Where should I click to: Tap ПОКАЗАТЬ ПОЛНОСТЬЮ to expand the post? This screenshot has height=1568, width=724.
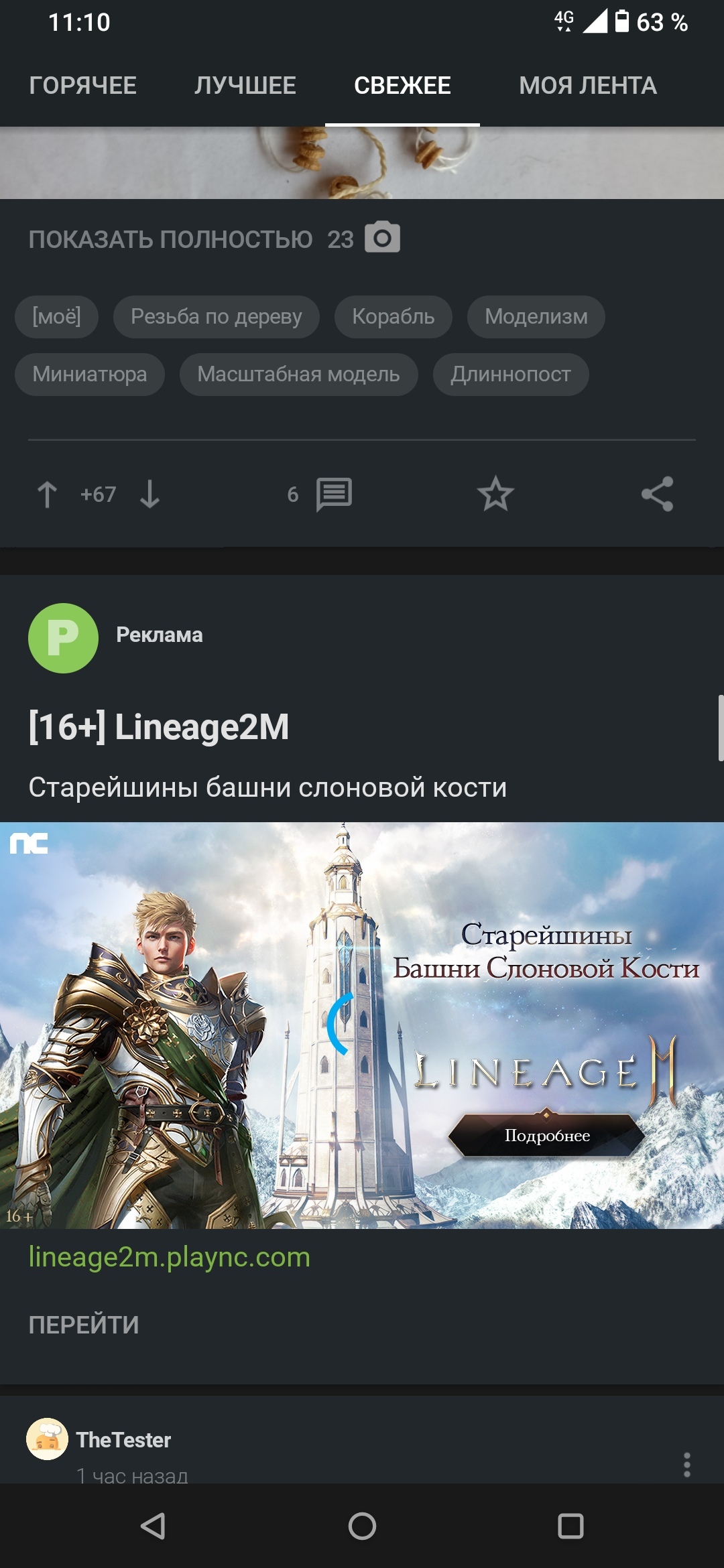pyautogui.click(x=170, y=239)
